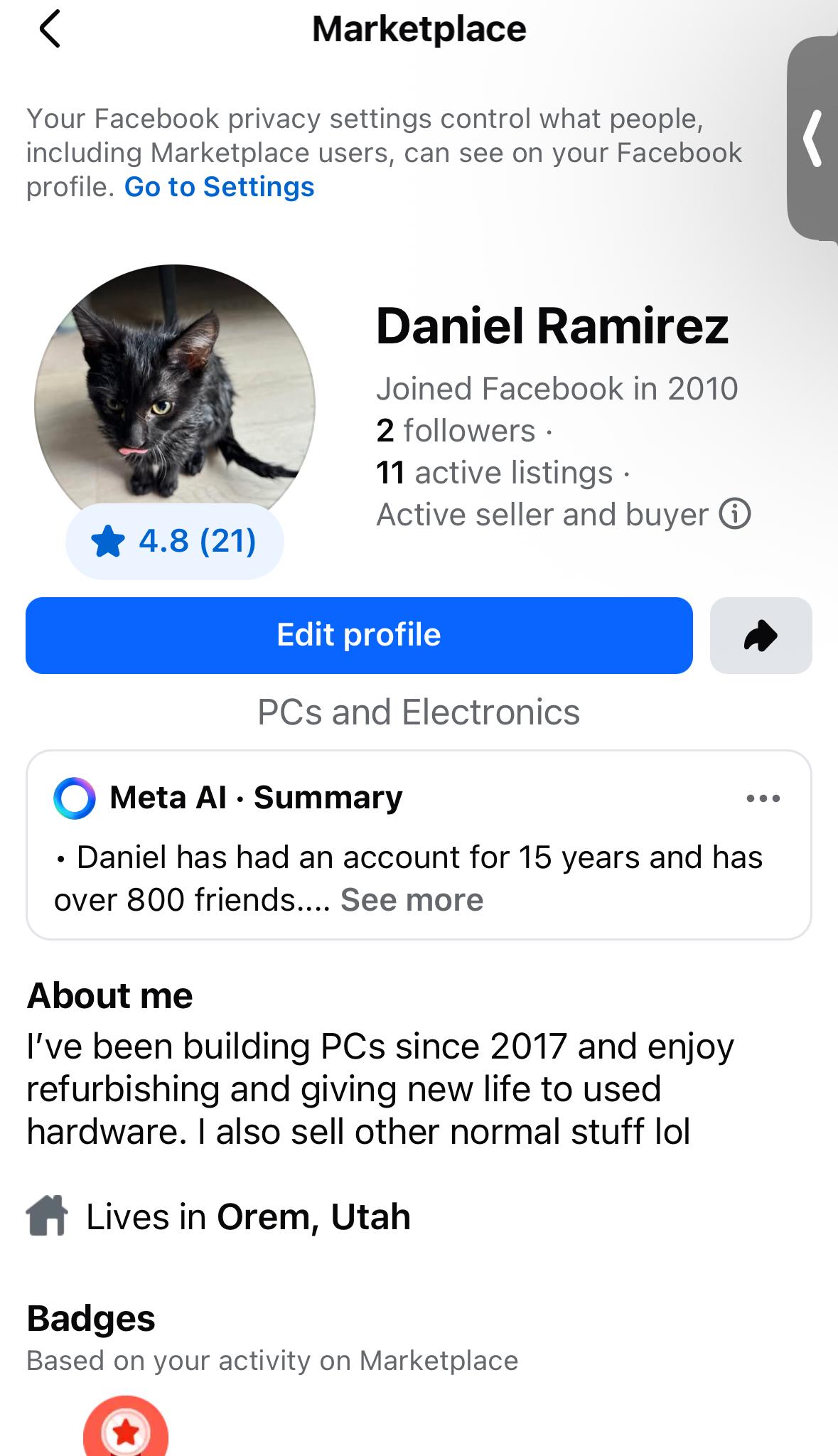838x1456 pixels.
Task: Share this Marketplace profile
Action: coord(761,635)
